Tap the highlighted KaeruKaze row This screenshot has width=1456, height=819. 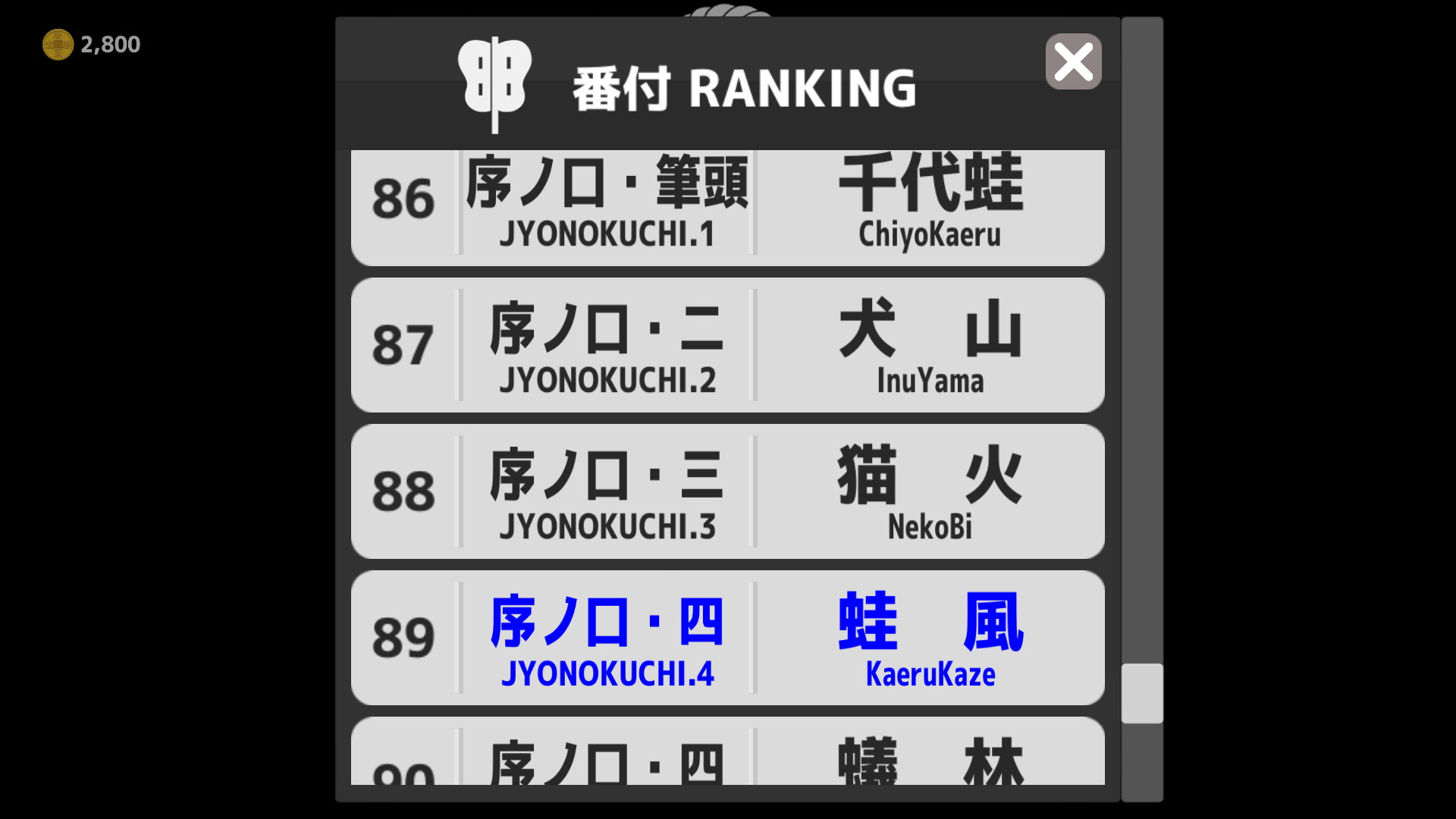727,638
